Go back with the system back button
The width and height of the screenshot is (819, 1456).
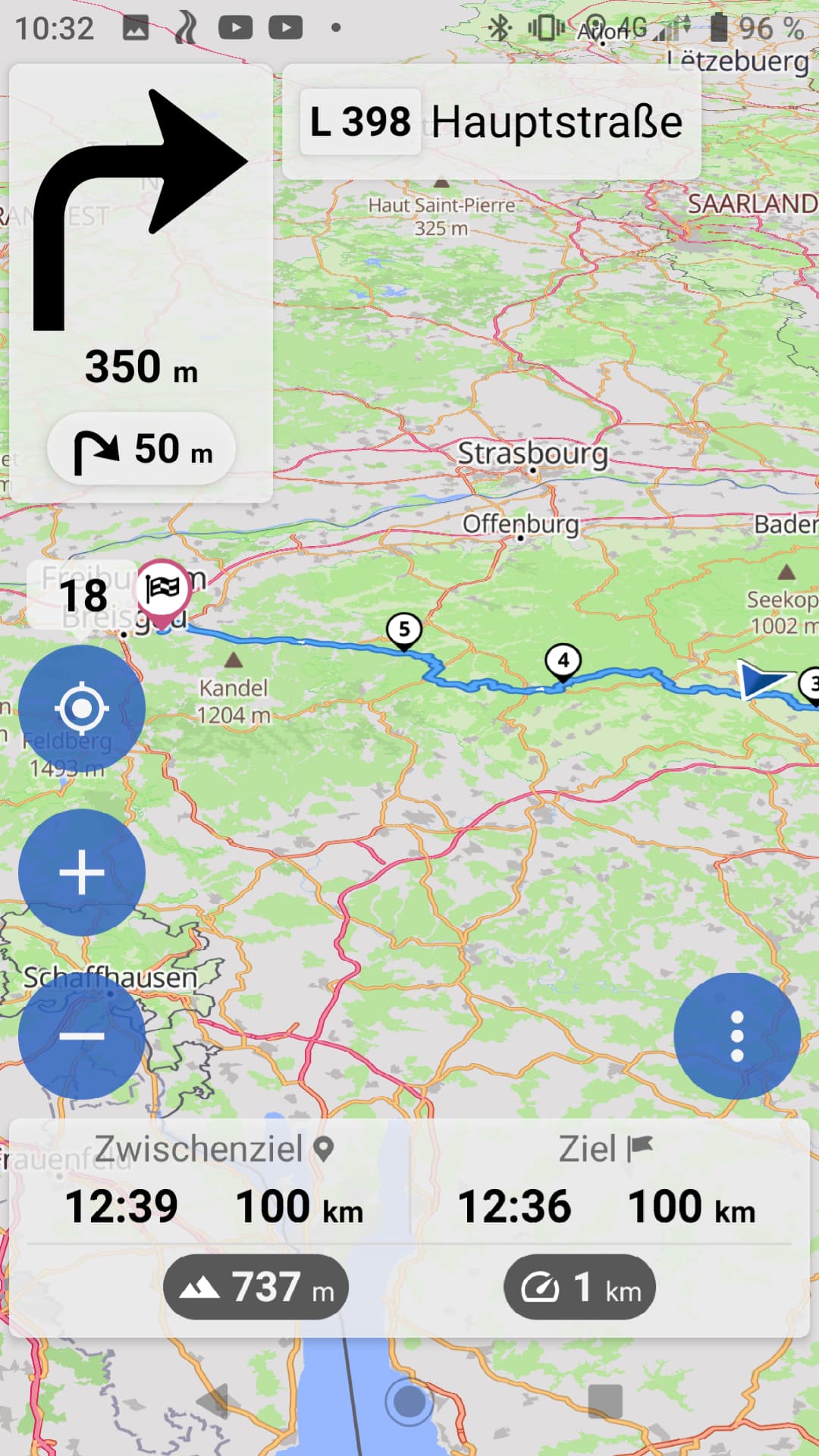[212, 1401]
